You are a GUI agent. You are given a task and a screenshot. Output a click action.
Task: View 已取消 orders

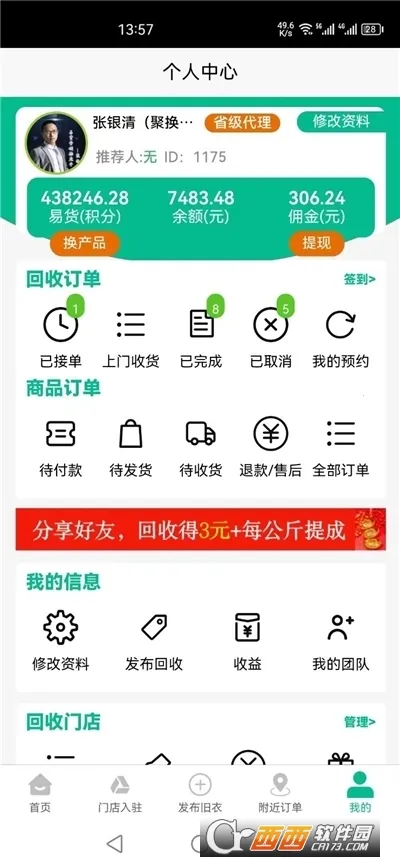coord(271,337)
